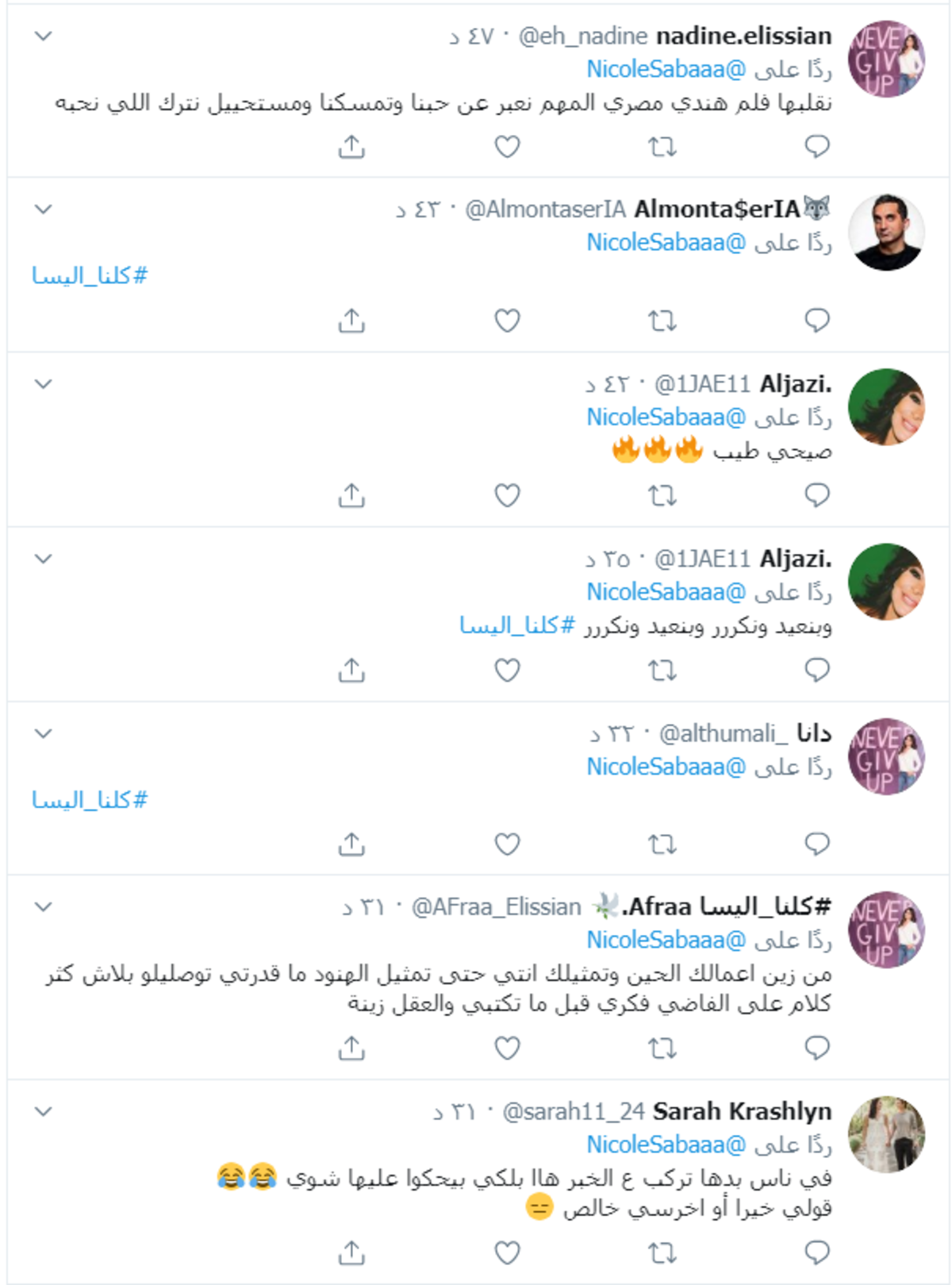952x1285 pixels.
Task: Open dropdown chevron on nadine.elissian's tweet
Action: [x=44, y=36]
